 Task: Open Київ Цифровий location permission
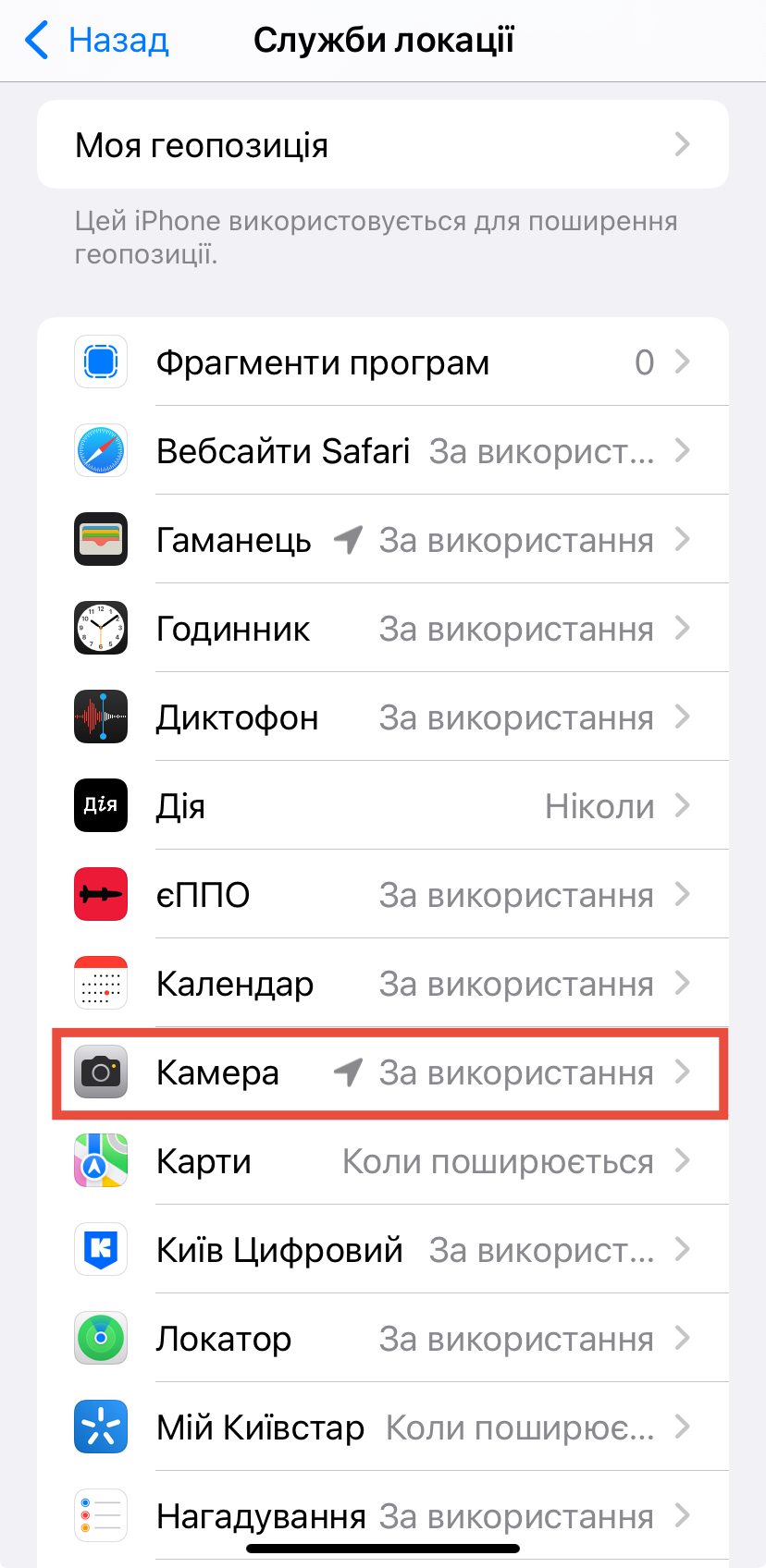(383, 1249)
